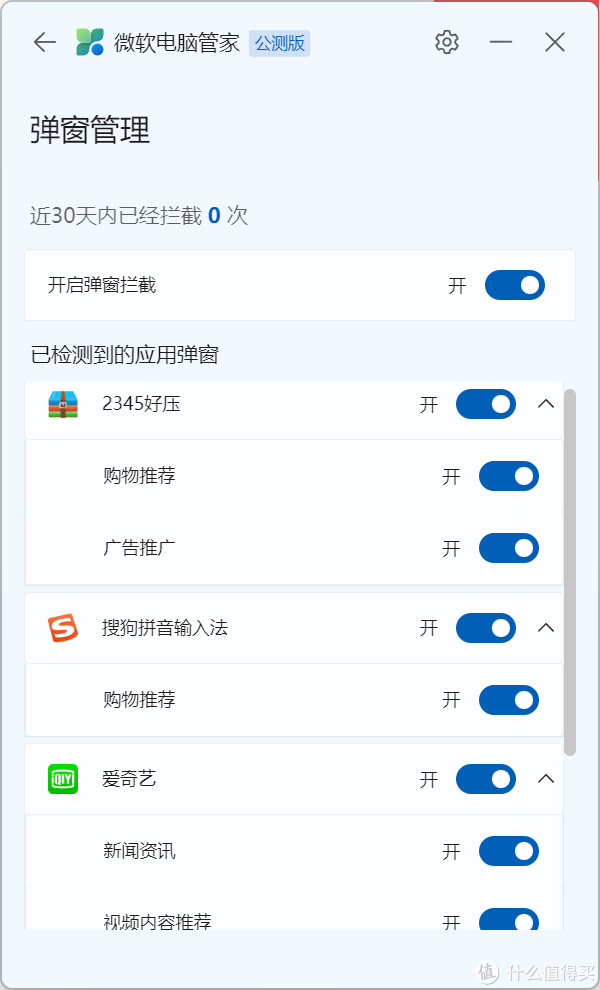Go back using the arrow icon
Viewport: 600px width, 990px height.
45,42
